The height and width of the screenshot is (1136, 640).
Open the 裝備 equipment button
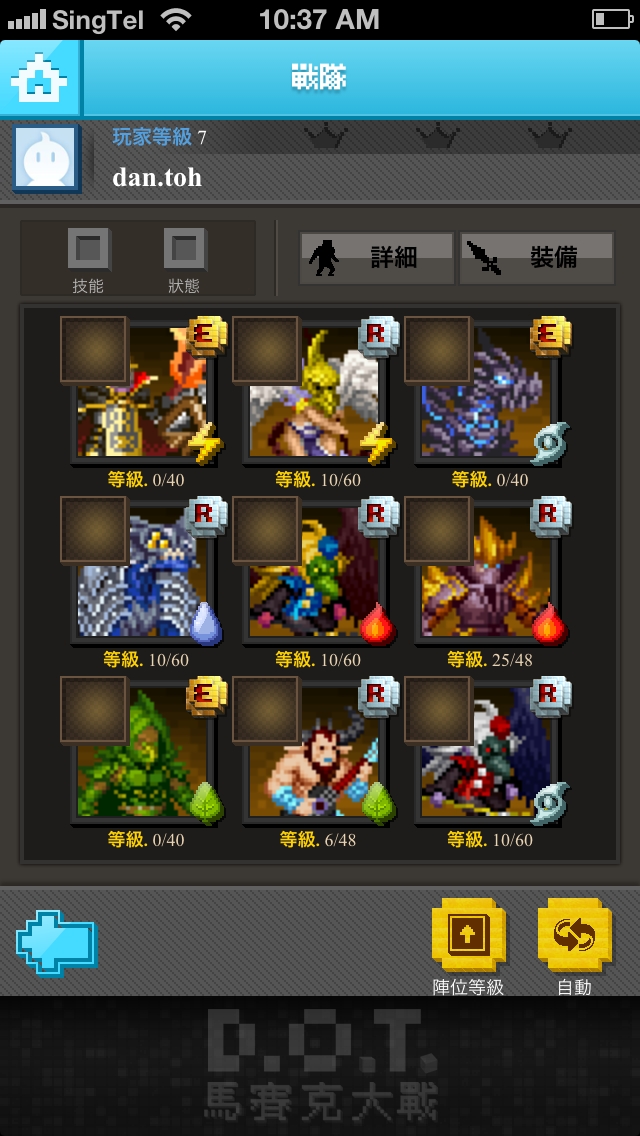[537, 258]
